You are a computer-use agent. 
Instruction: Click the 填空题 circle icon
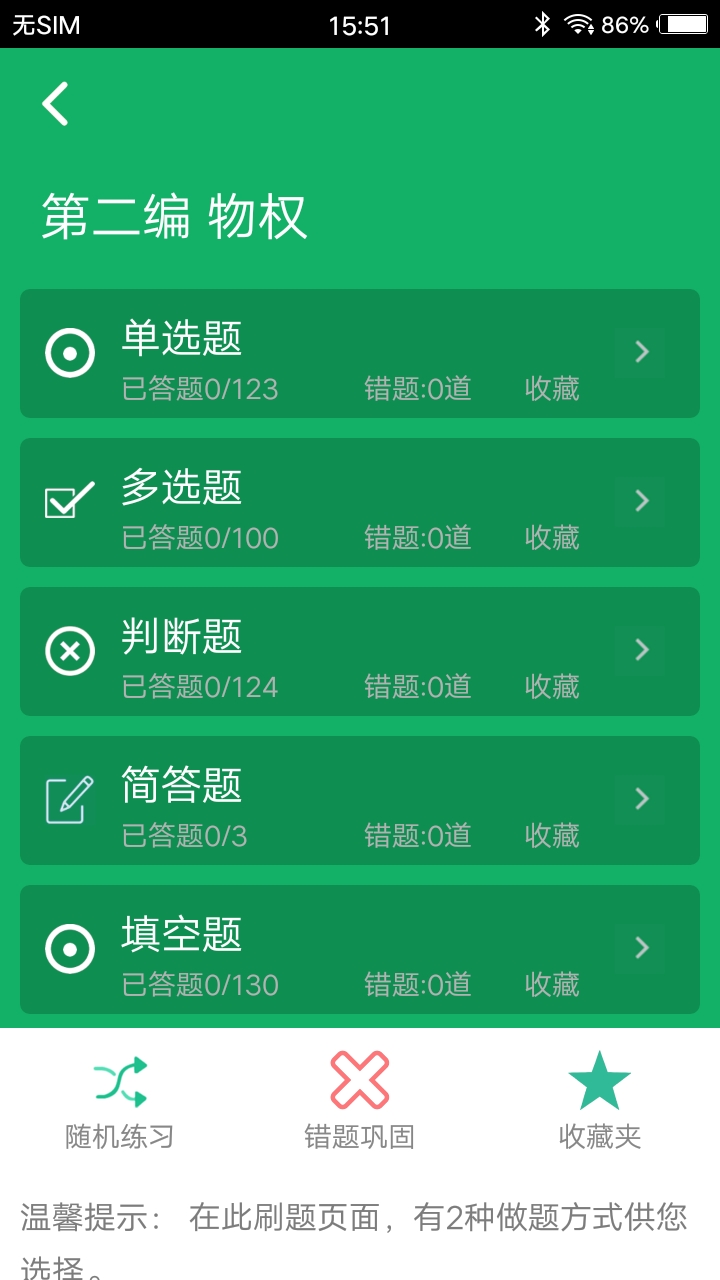70,948
